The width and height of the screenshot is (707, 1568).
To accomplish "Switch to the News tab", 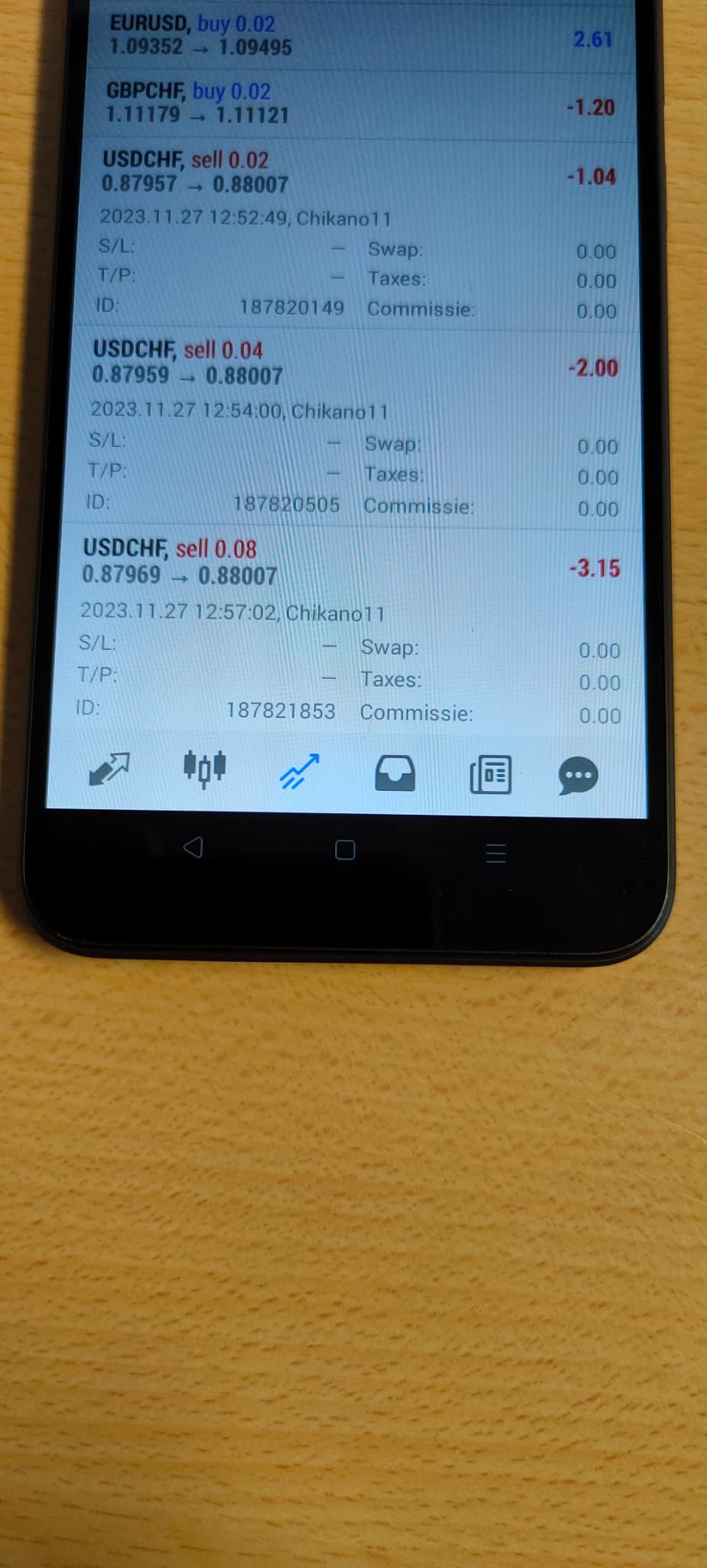I will tap(490, 774).
